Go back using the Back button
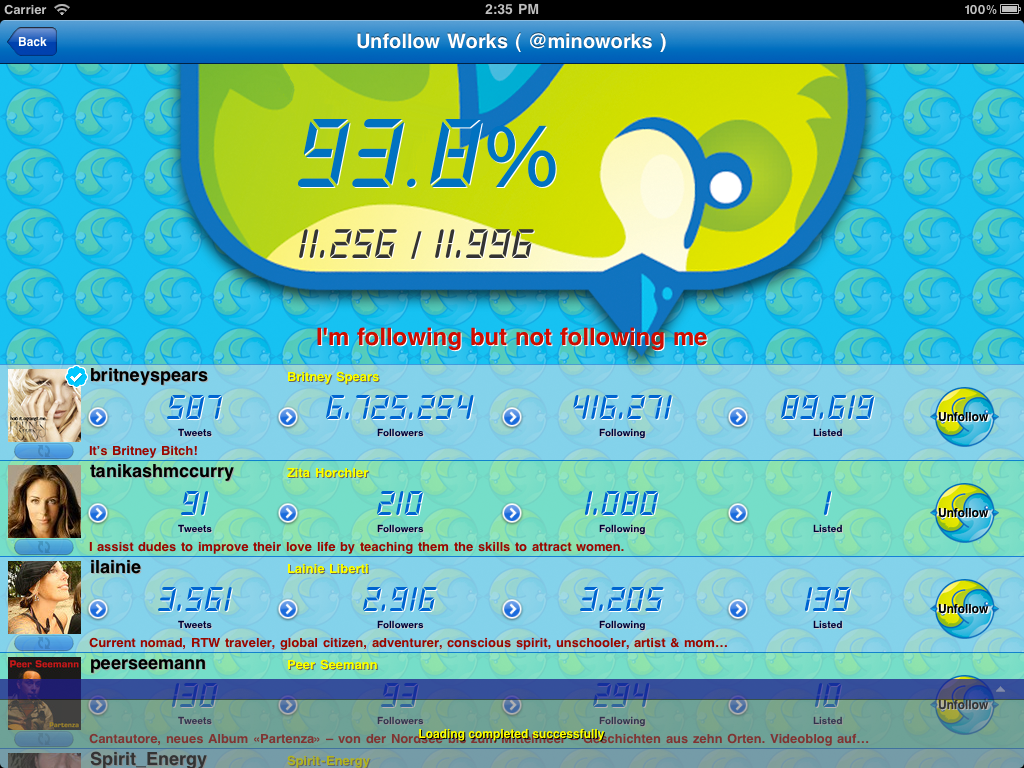 (x=32, y=41)
